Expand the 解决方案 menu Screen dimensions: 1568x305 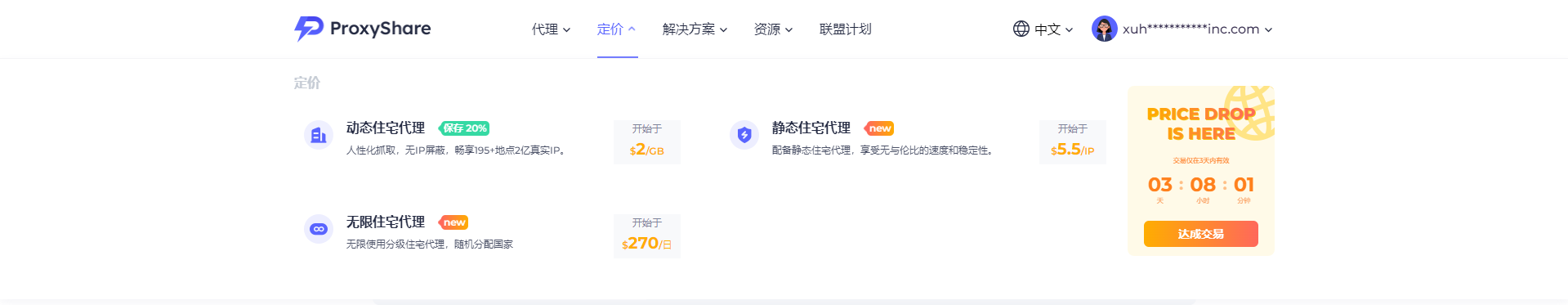pos(695,29)
